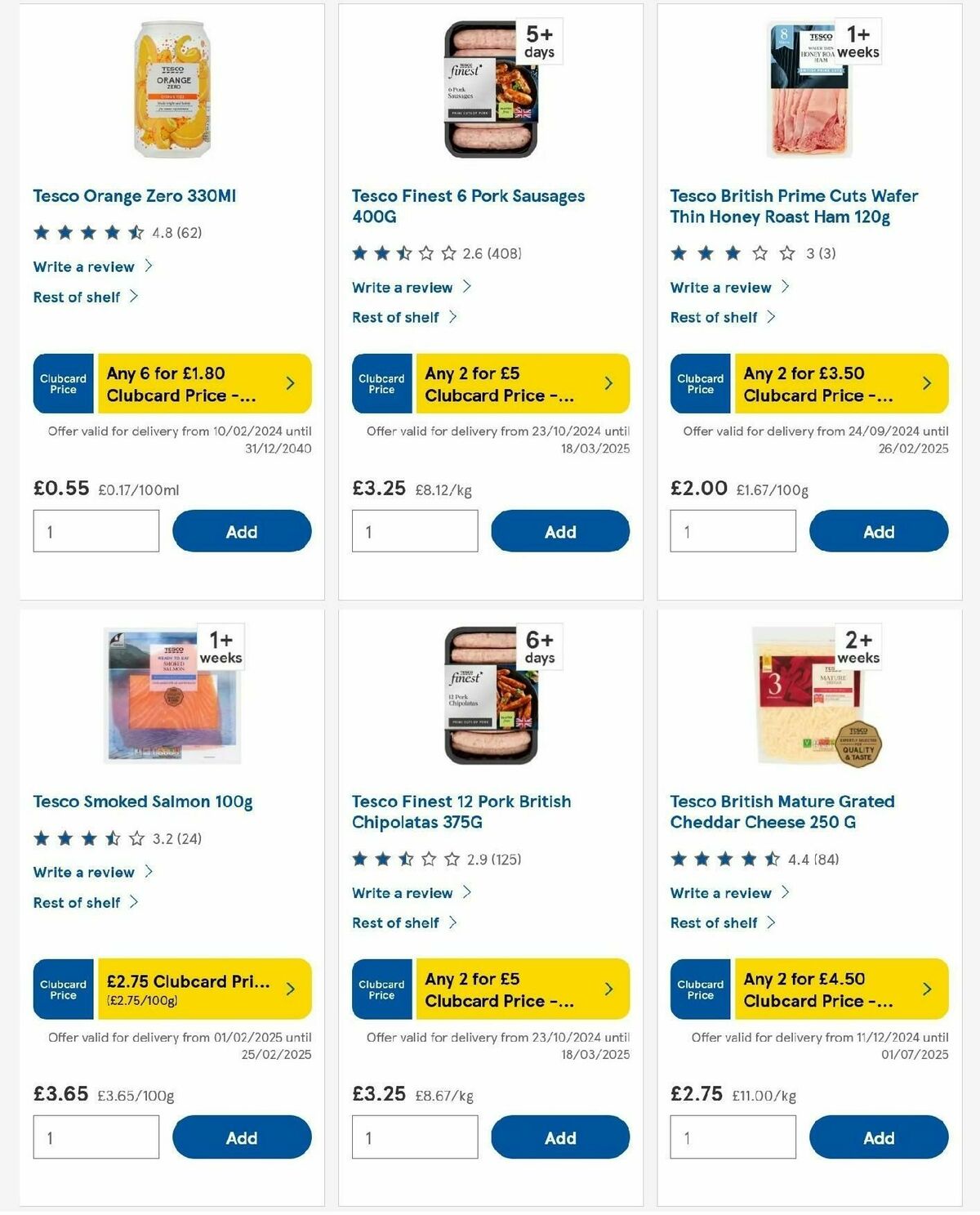Expand the 'Any 2 for £4.50' cheese offer chevron

(x=926, y=989)
